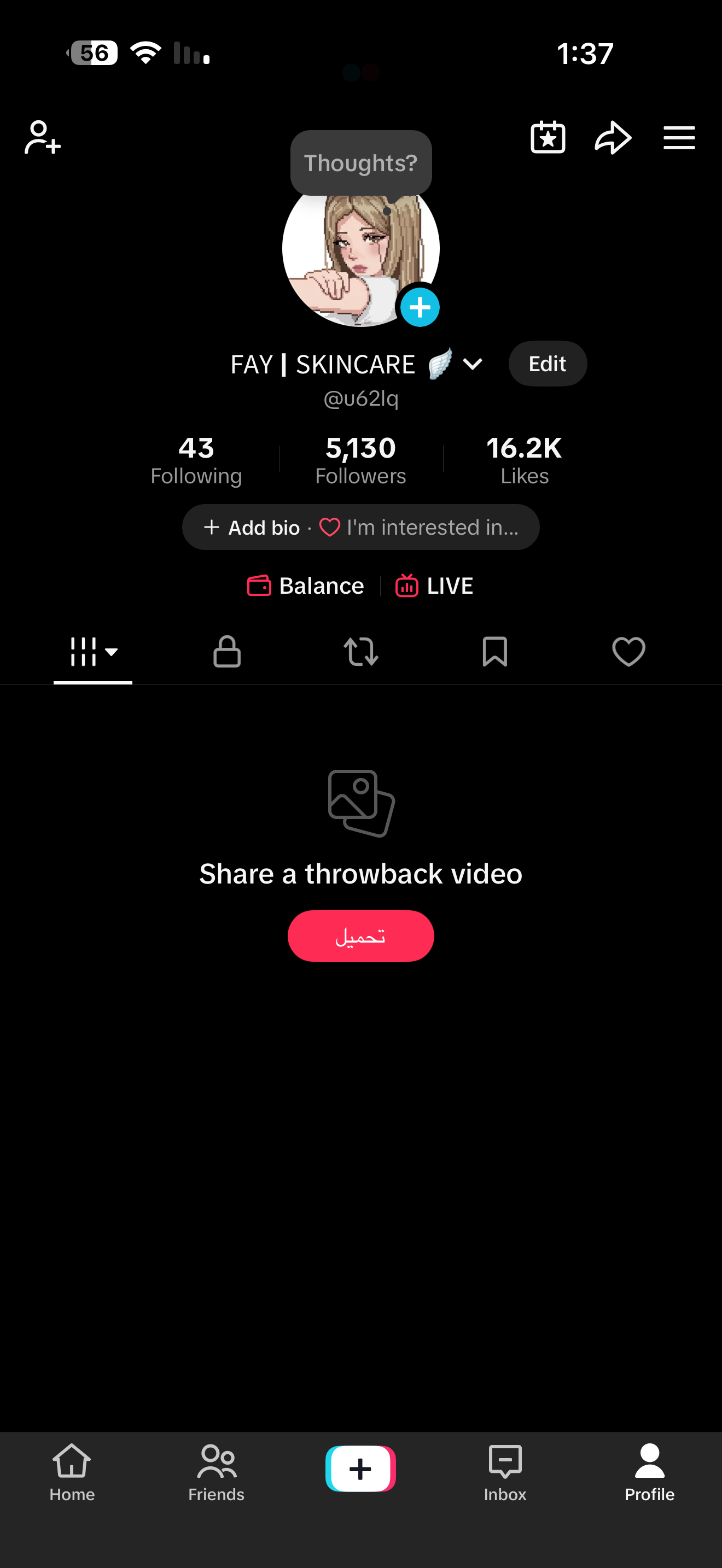Switch to the liked videos heart tab
This screenshot has width=722, height=1568.
[x=629, y=652]
